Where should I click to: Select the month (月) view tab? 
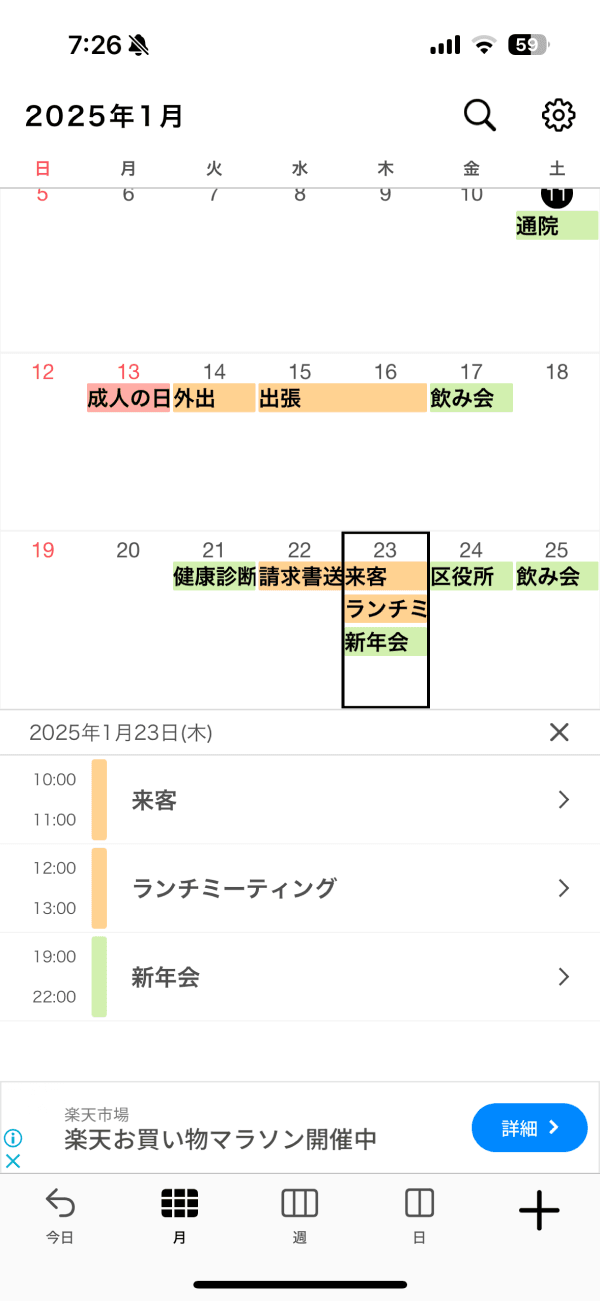click(x=179, y=1213)
